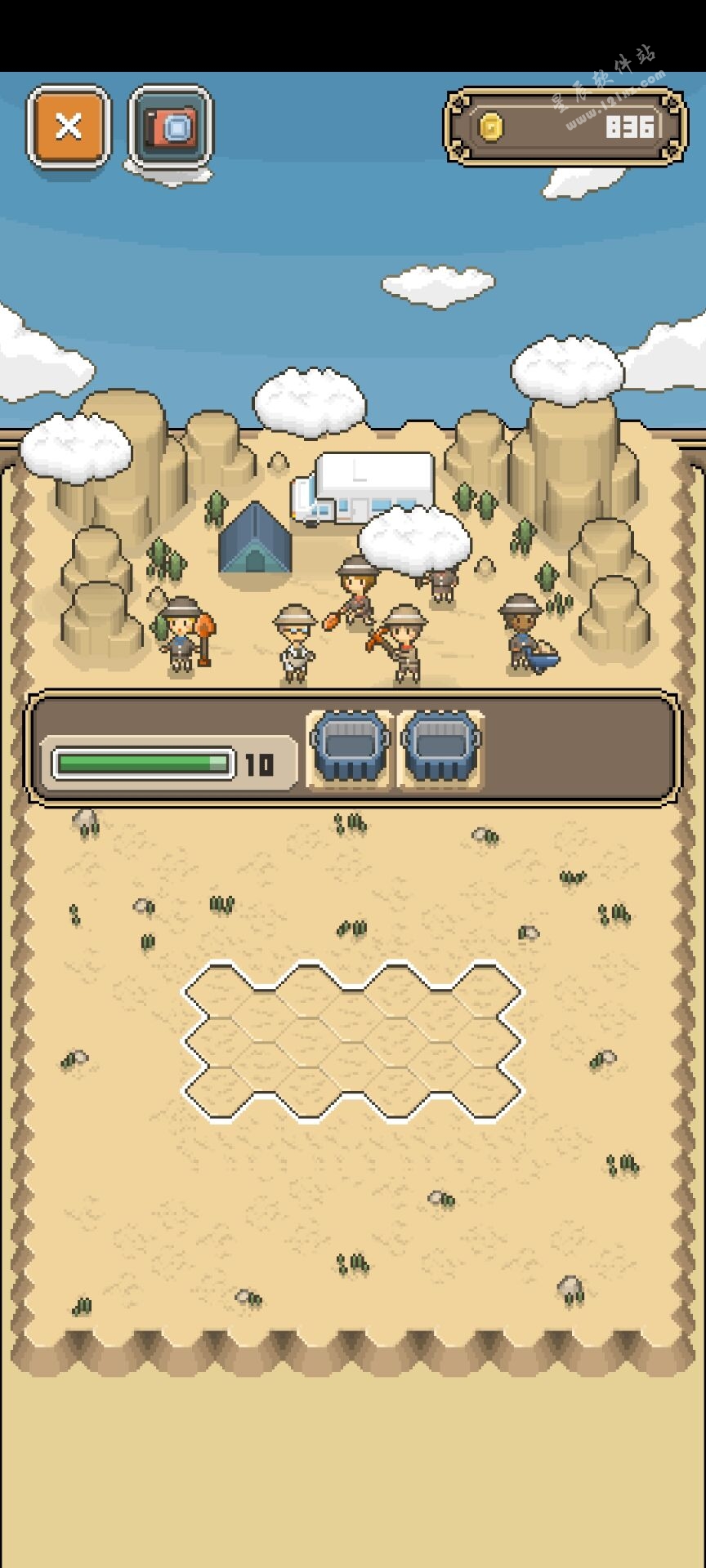The height and width of the screenshot is (1568, 706).
Task: Select the first blue excavation bucket
Action: click(x=350, y=750)
